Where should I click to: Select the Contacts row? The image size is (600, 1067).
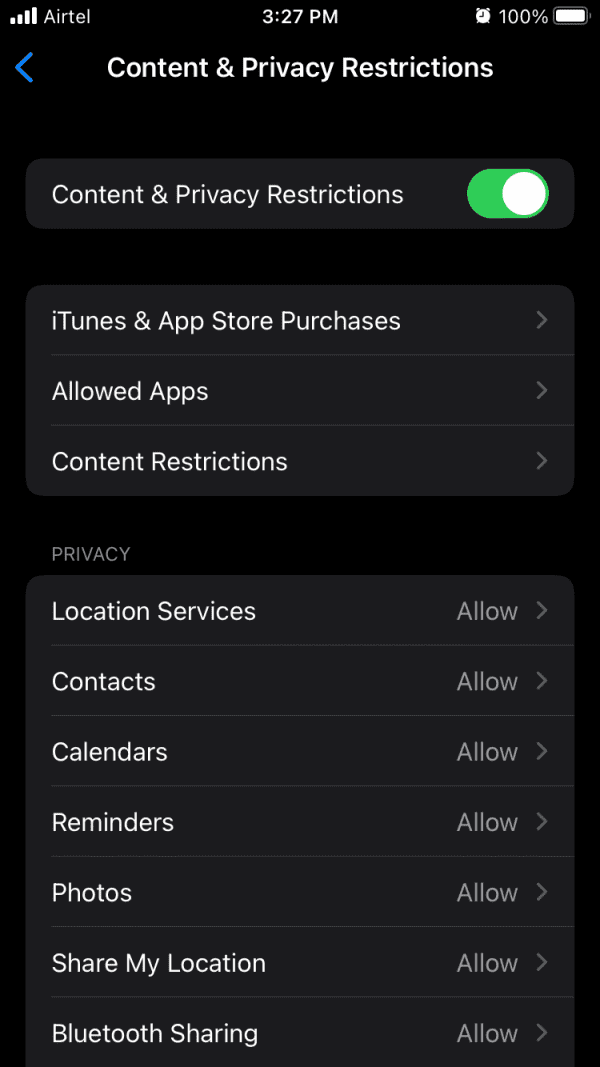point(300,681)
